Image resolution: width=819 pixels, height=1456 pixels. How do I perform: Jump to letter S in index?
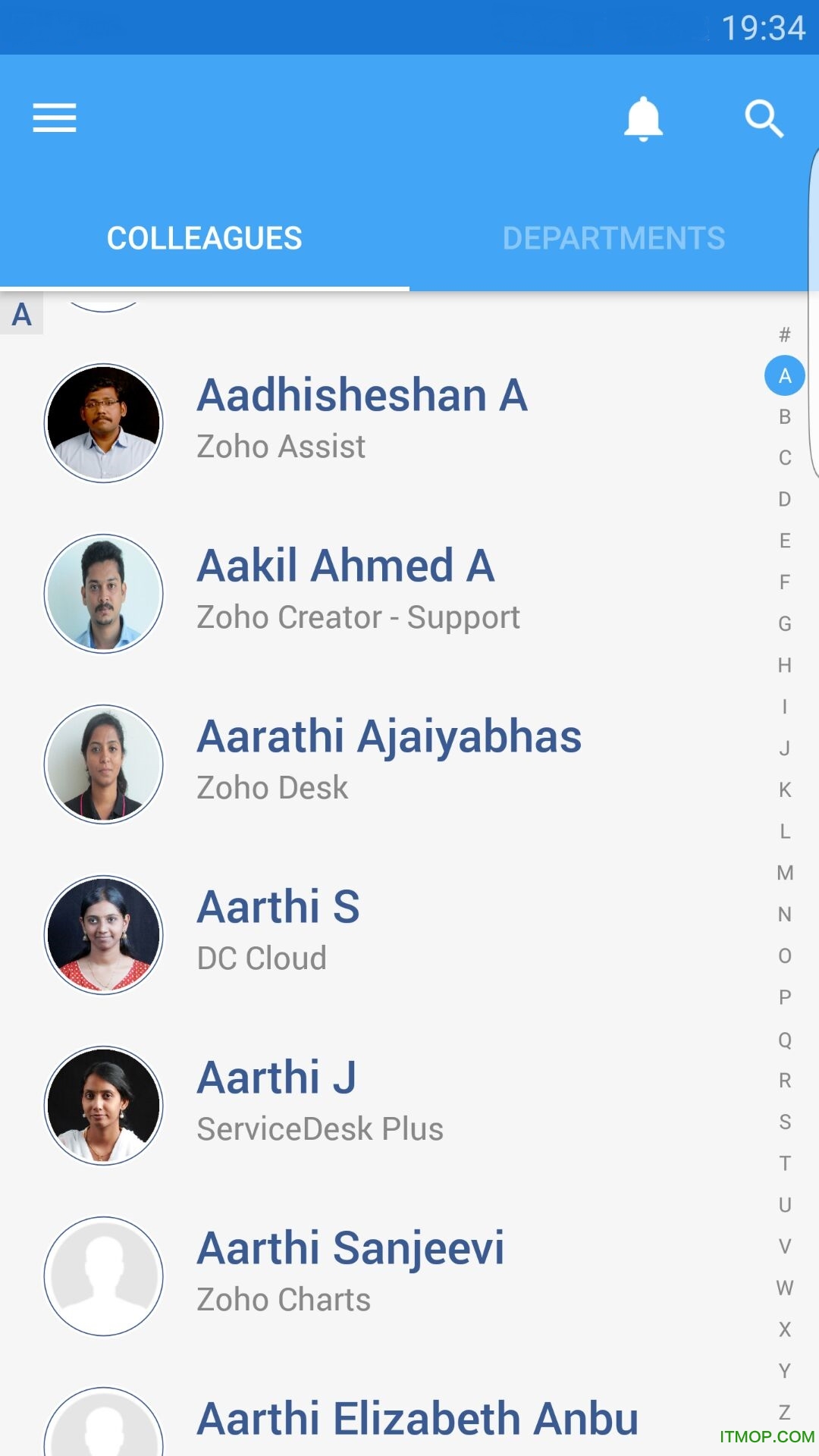pyautogui.click(x=785, y=1122)
